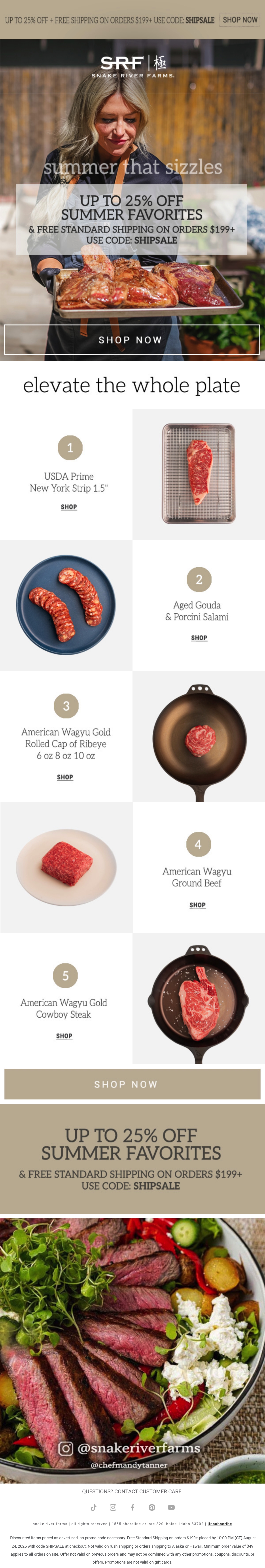The height and width of the screenshot is (1568, 265).
Task: Open the Instagram icon in the footer
Action: (x=113, y=1507)
